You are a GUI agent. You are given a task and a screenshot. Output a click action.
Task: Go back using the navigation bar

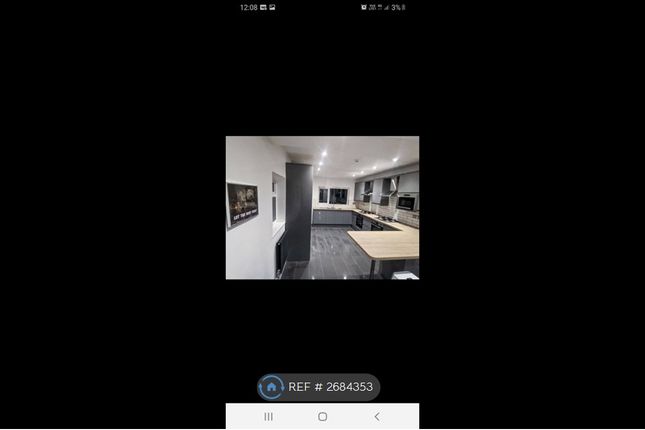[x=377, y=416]
